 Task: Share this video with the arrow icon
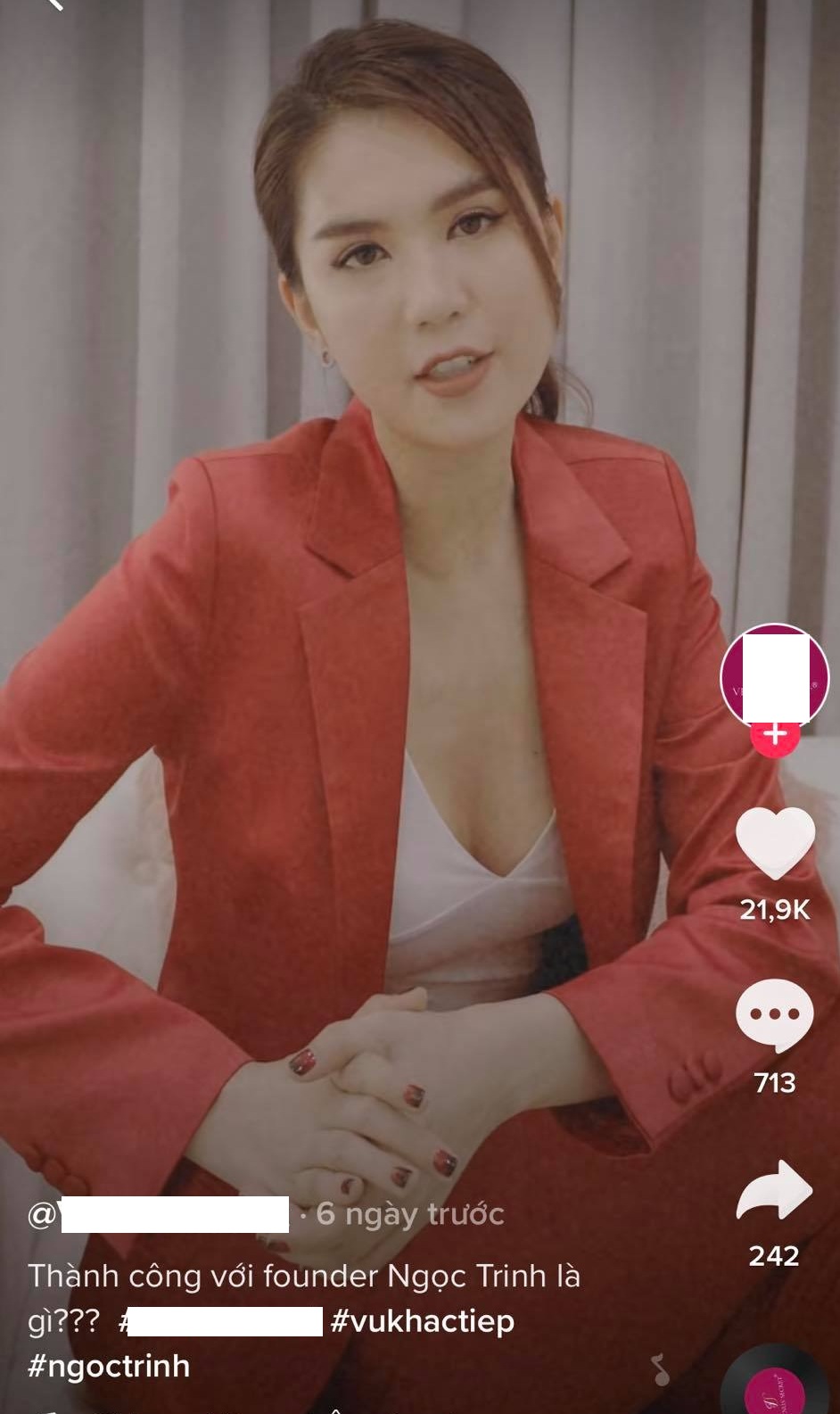click(774, 1191)
